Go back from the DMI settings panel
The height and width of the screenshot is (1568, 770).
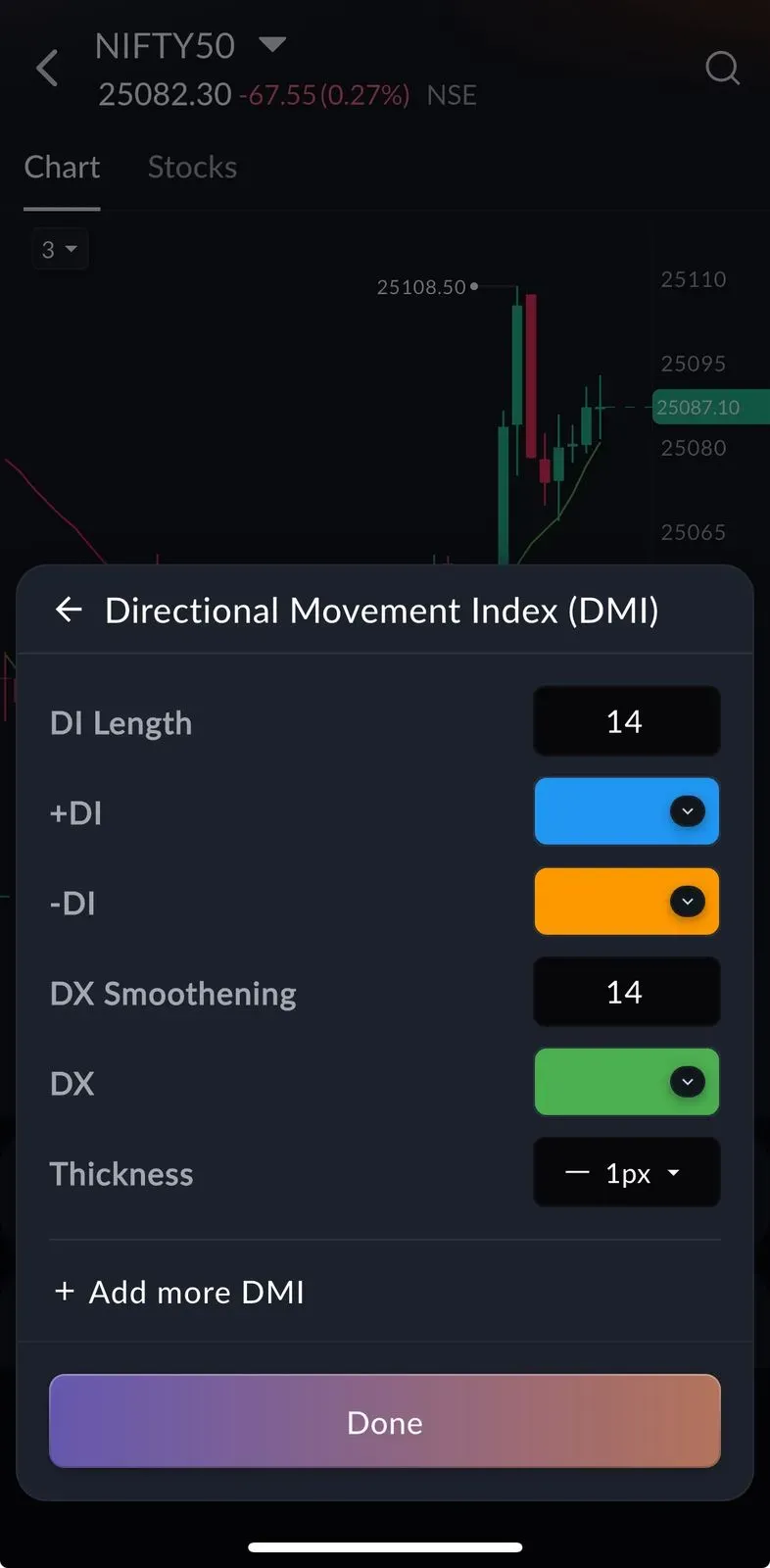click(69, 610)
